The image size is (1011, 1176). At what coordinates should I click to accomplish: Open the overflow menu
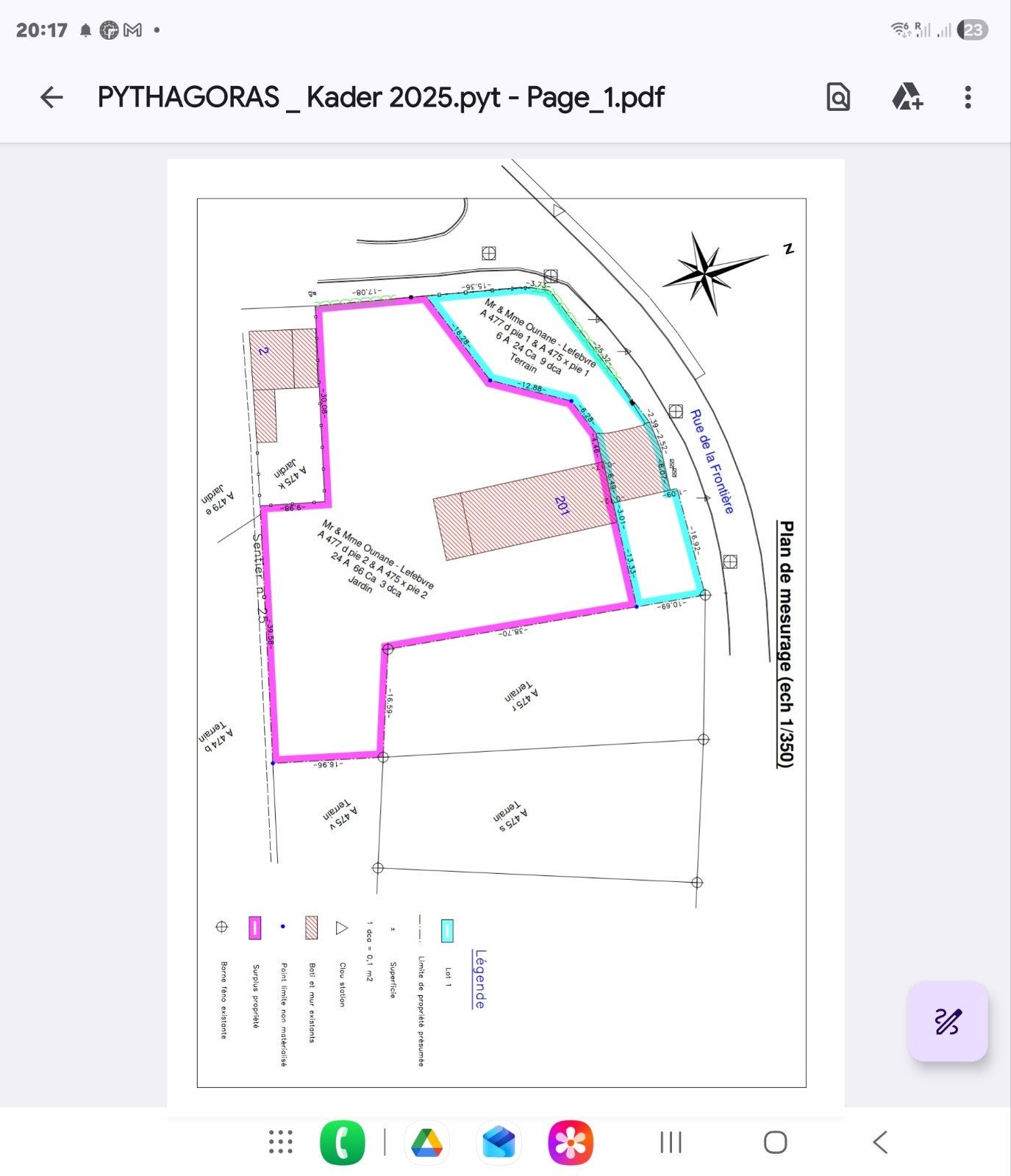[x=968, y=97]
